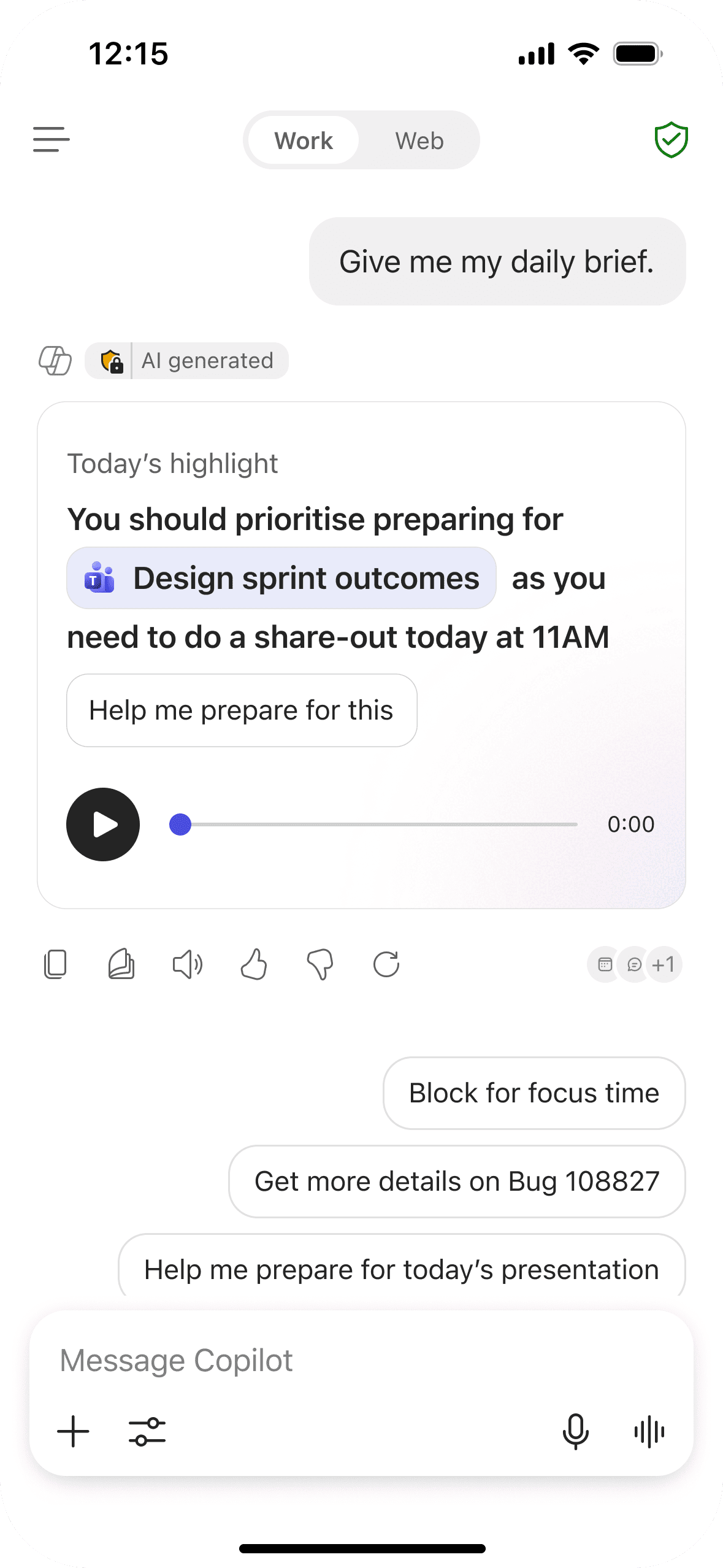Tap Help me prepare for this

pyautogui.click(x=242, y=710)
